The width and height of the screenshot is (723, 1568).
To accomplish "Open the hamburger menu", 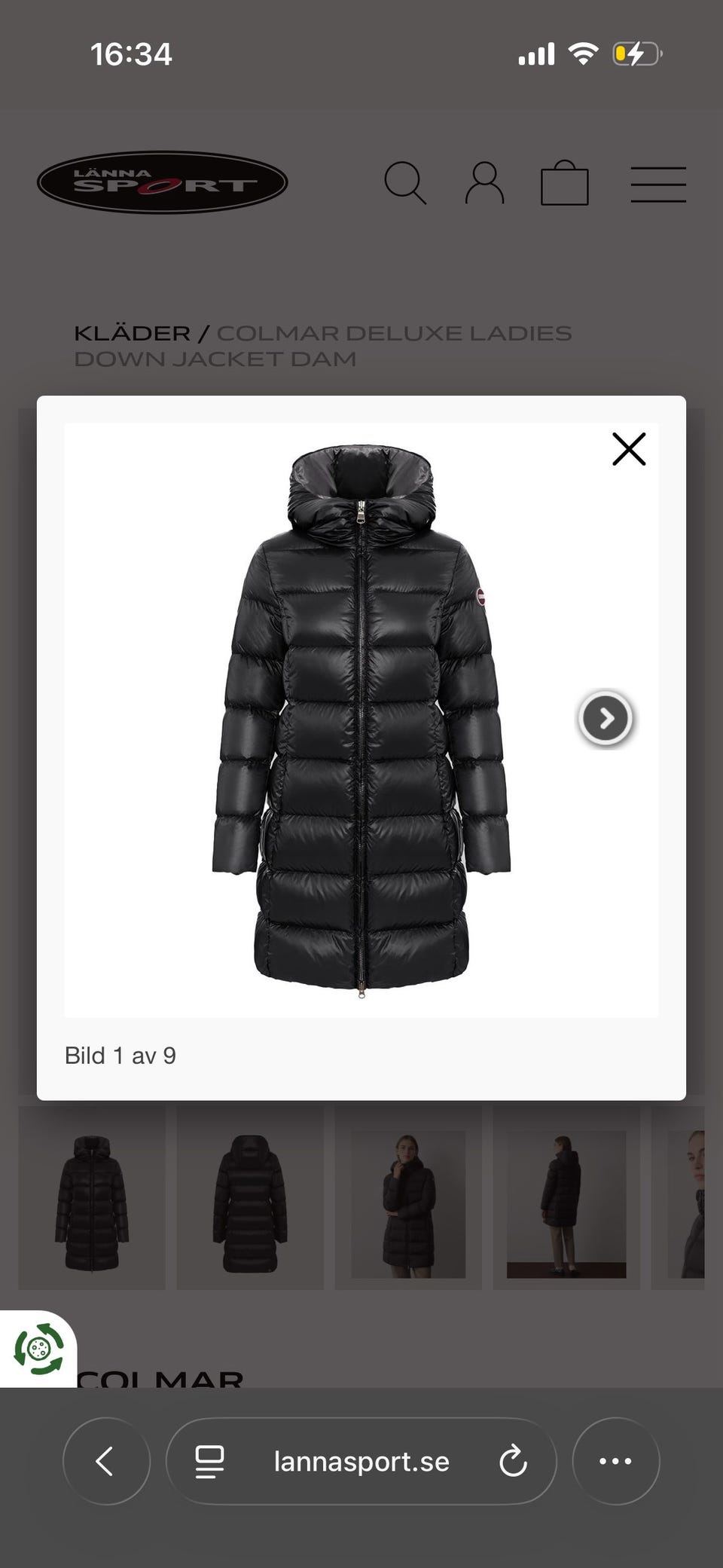I will 658,185.
